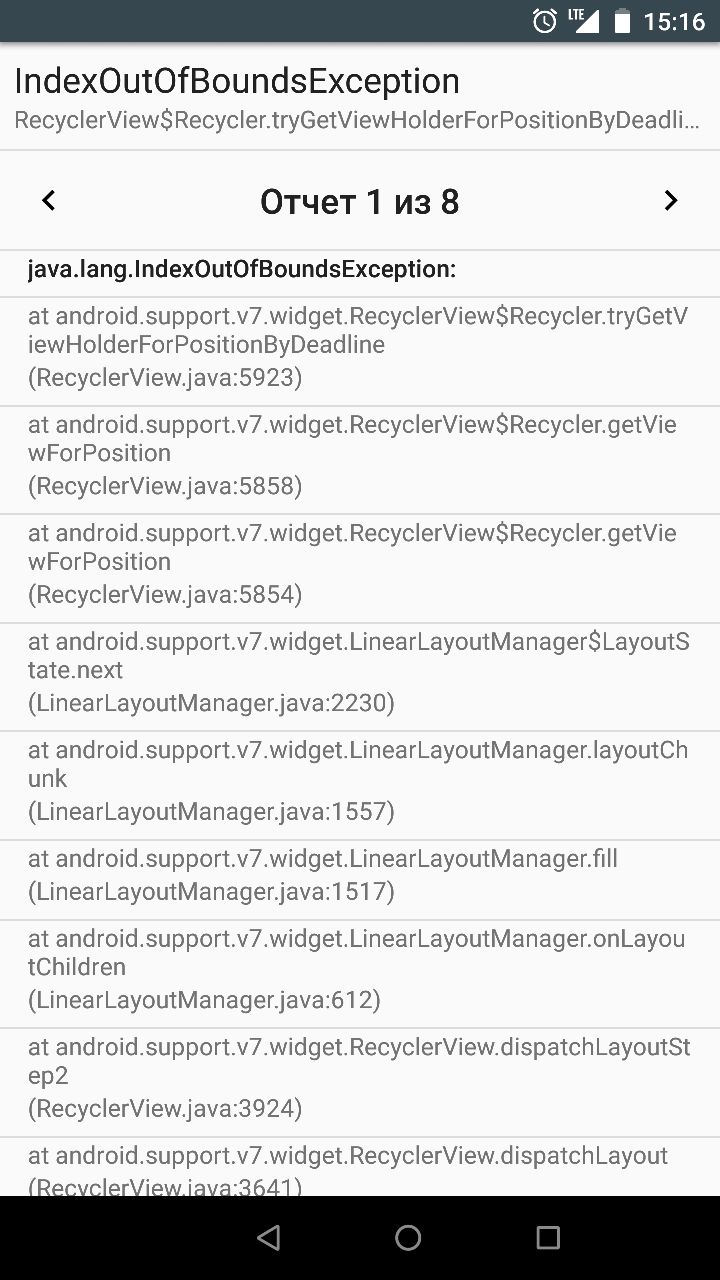
Task: Tap the system back button
Action: [x=268, y=1238]
